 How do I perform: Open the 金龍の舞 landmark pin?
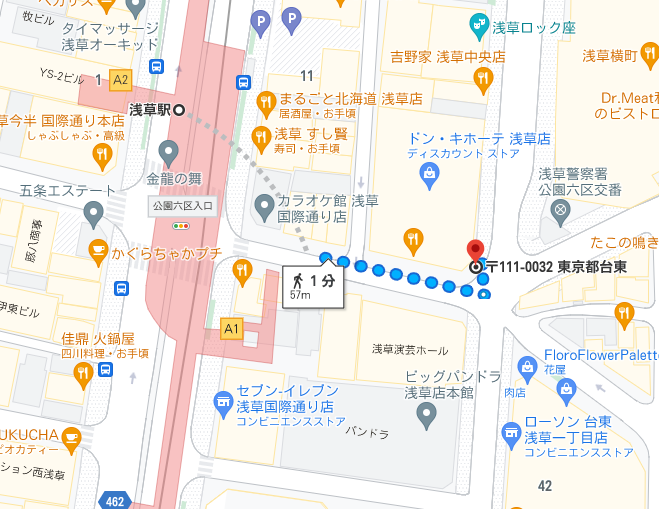click(x=168, y=152)
